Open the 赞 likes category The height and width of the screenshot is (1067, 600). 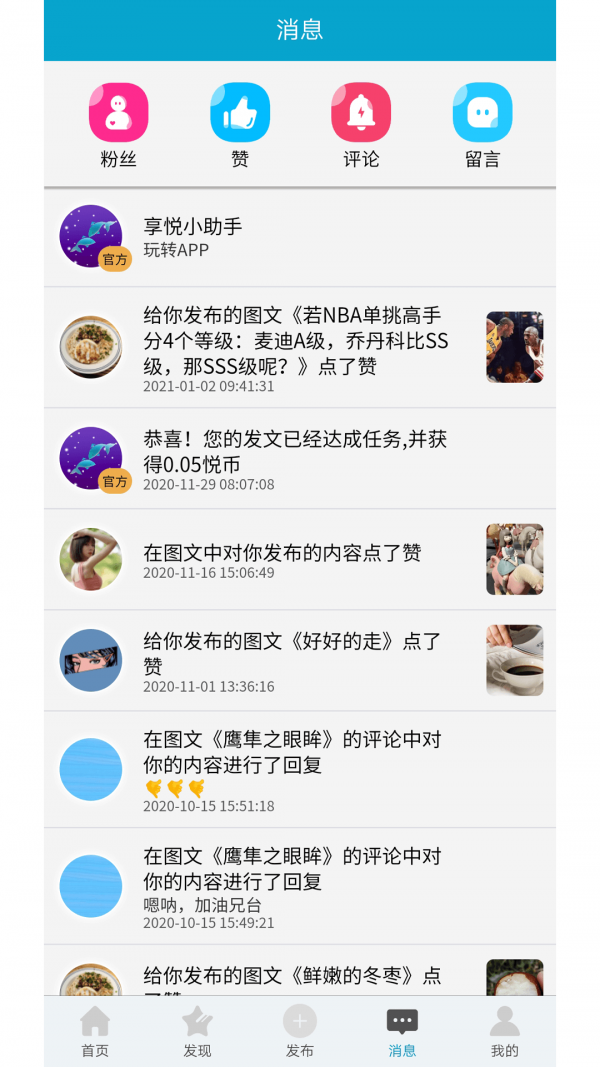pyautogui.click(x=240, y=125)
